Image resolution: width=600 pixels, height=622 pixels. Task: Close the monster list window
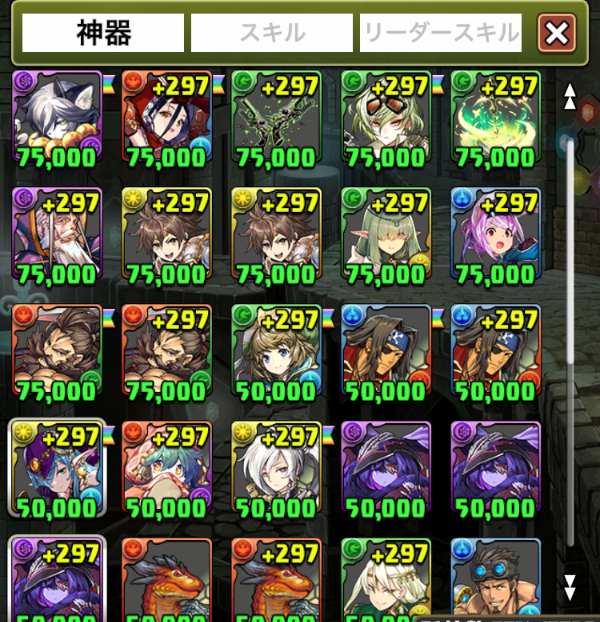556,34
